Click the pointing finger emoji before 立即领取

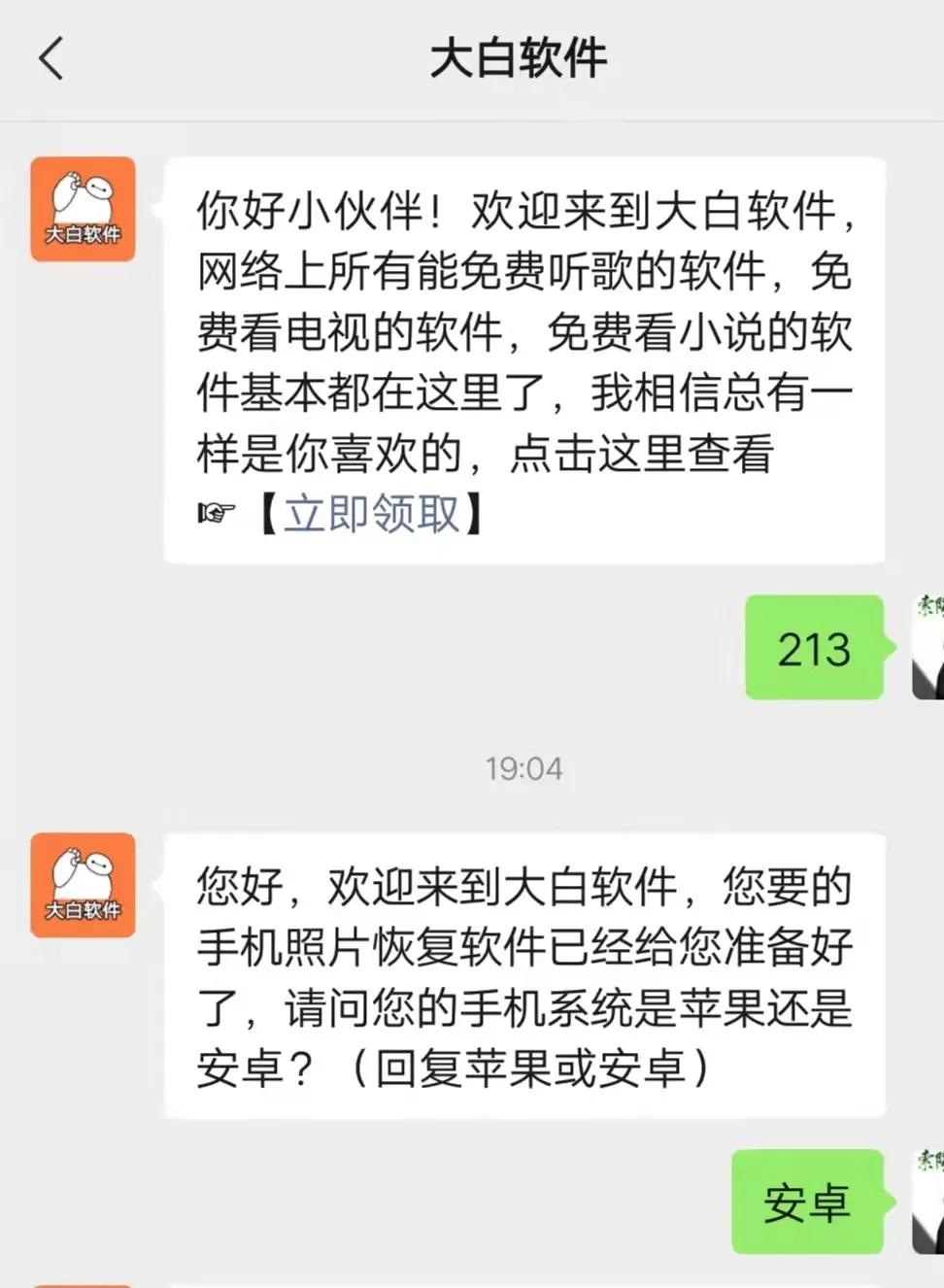(218, 513)
